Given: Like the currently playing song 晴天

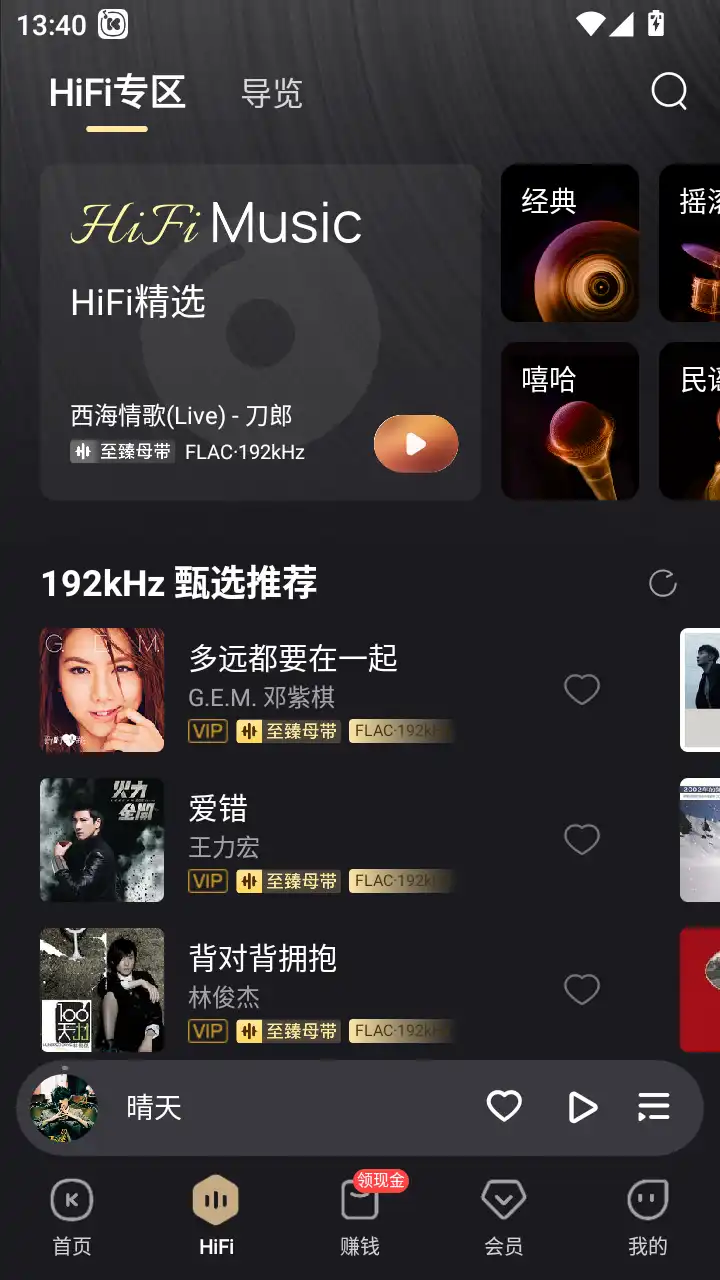Looking at the screenshot, I should coord(503,1107).
